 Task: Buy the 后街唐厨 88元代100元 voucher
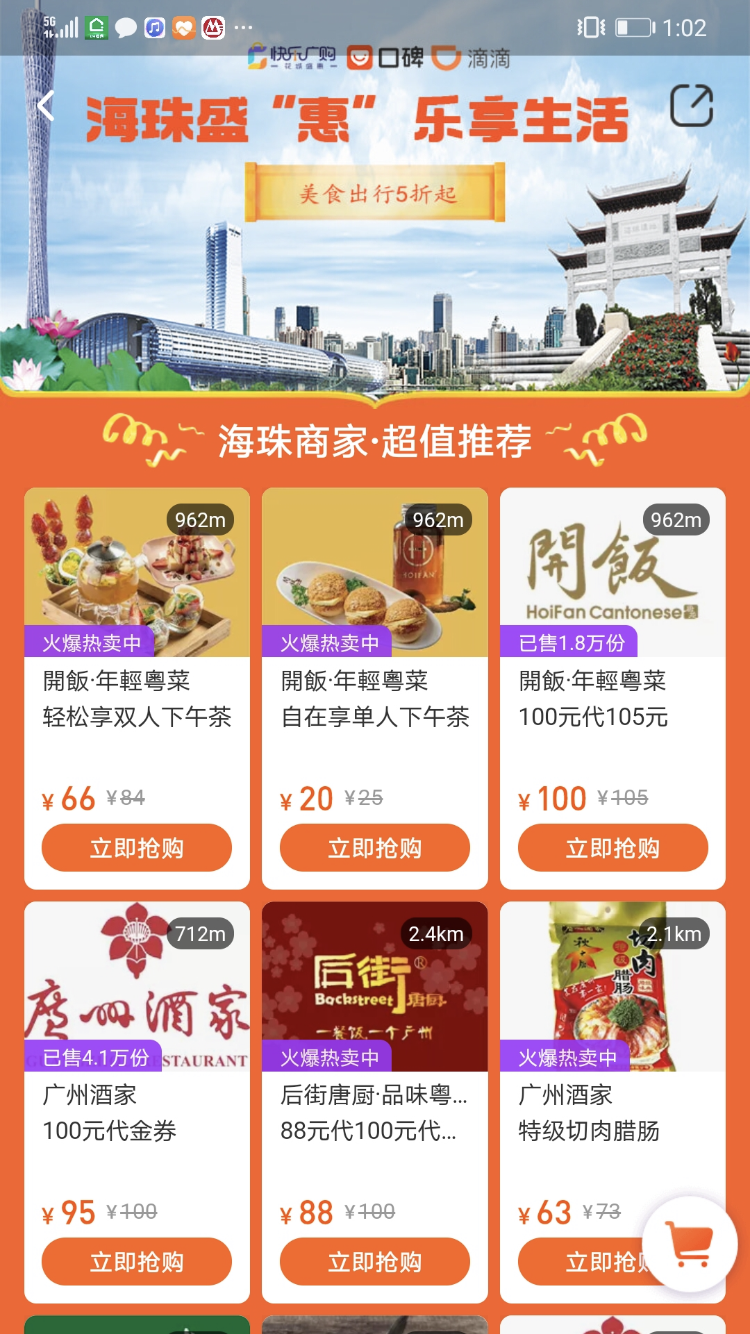coord(375,1262)
